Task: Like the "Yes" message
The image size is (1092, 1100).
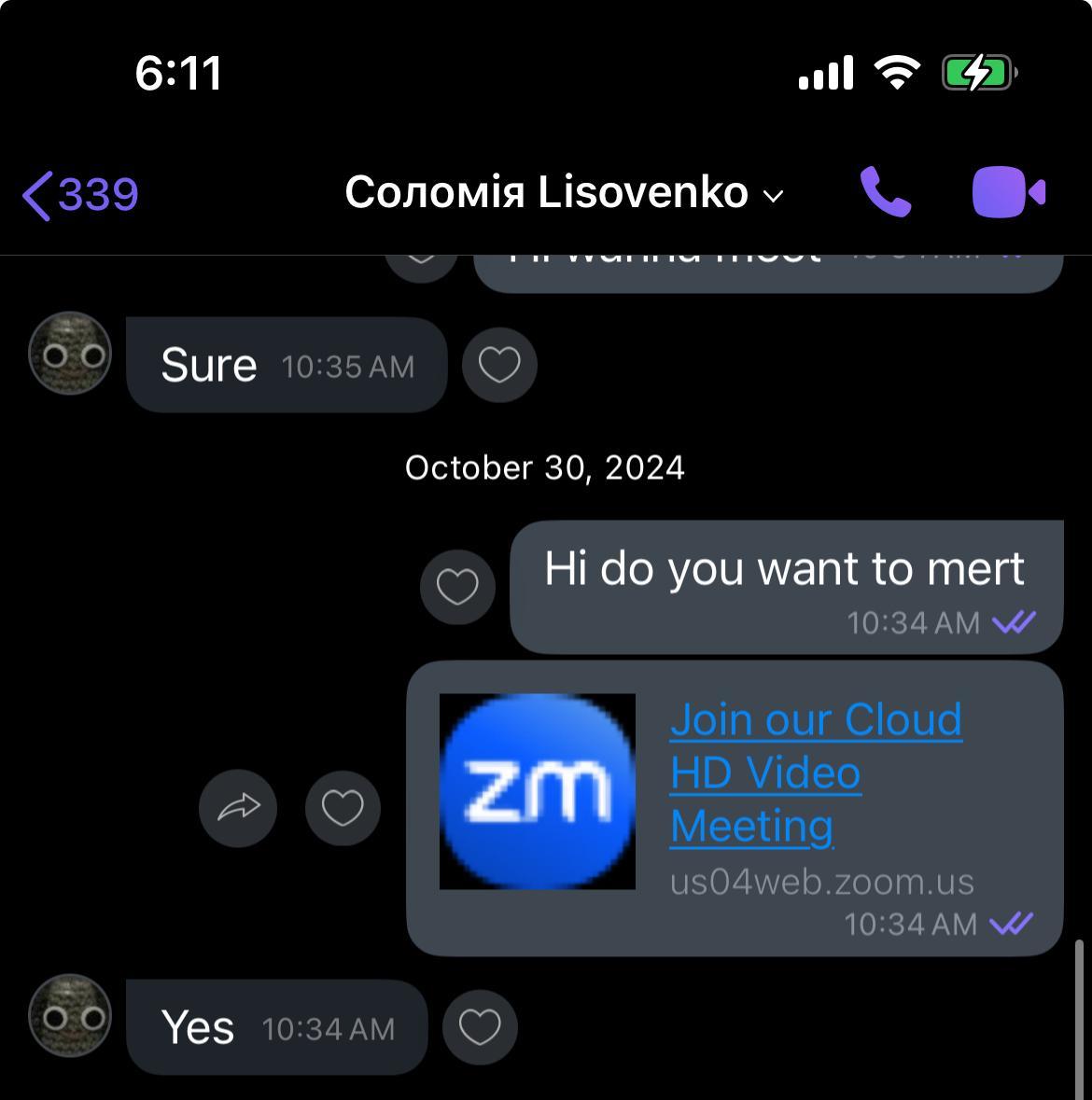Action: [x=480, y=1028]
